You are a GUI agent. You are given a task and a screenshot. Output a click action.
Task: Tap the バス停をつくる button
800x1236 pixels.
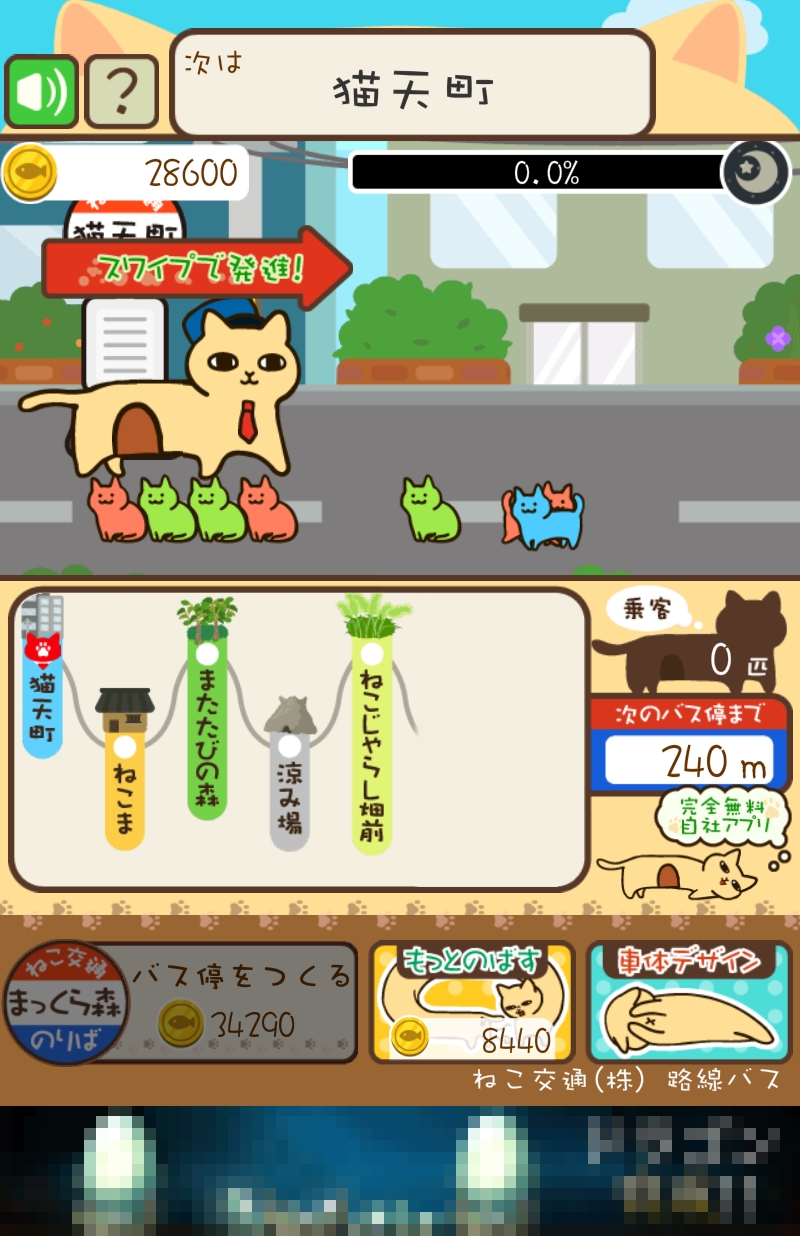point(181,1003)
